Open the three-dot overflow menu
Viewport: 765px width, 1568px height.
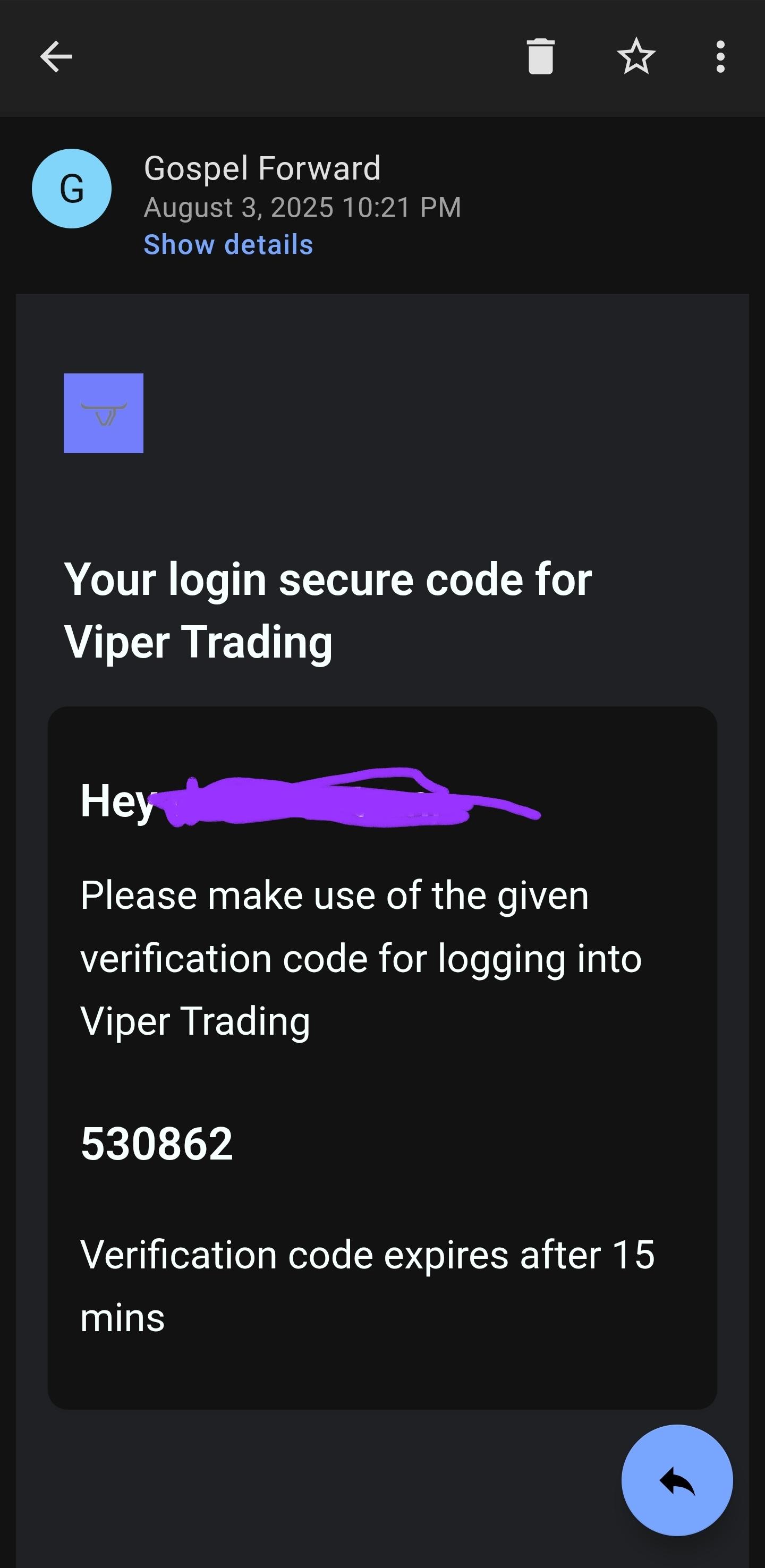(x=720, y=57)
